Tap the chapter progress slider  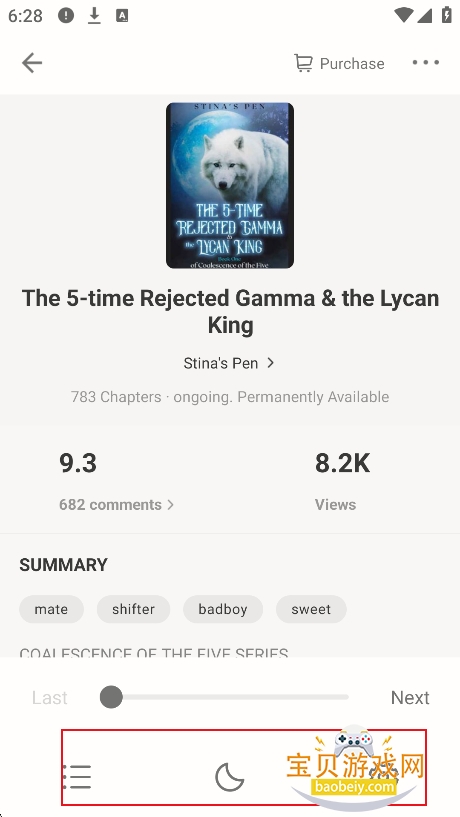(x=225, y=697)
